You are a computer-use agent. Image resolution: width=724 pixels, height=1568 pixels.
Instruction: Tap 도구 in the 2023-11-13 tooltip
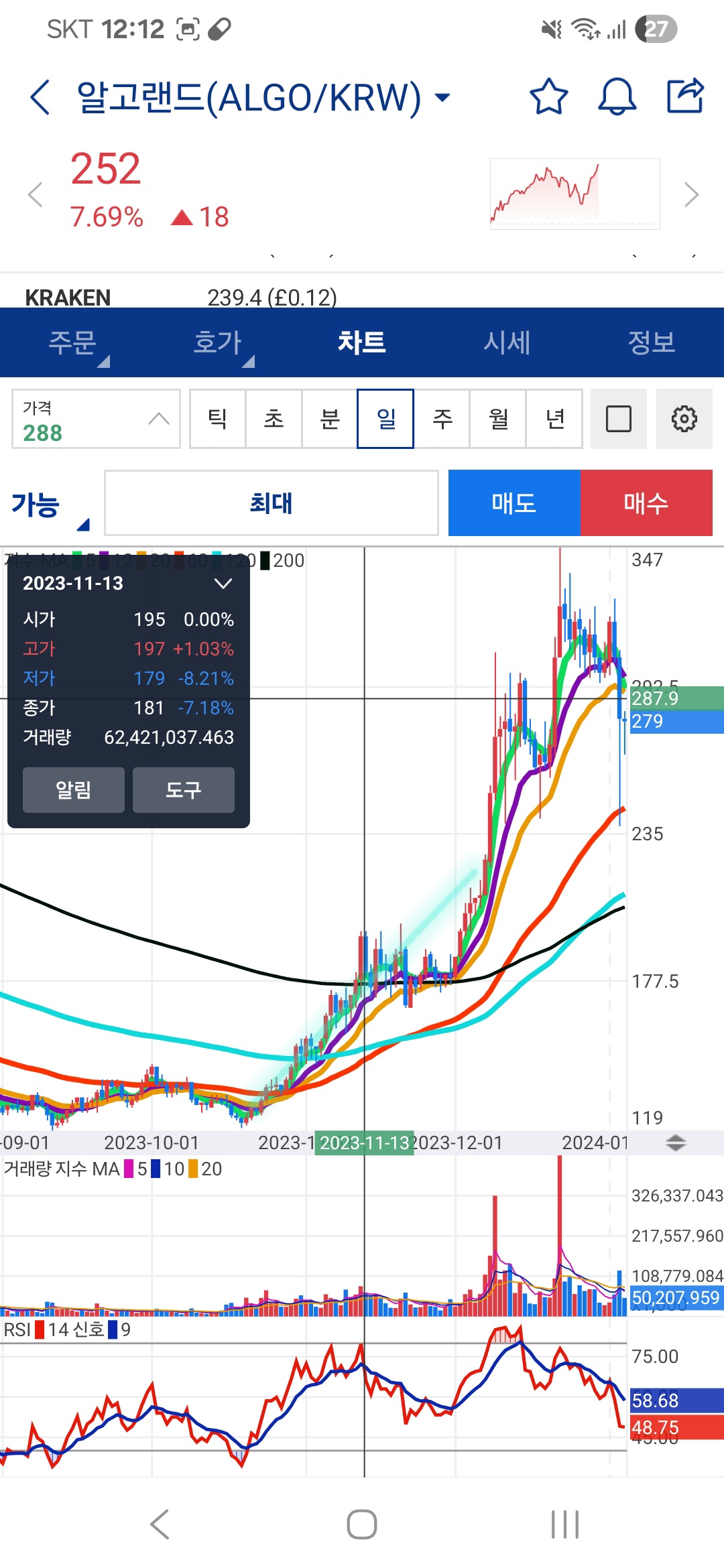pyautogui.click(x=184, y=790)
